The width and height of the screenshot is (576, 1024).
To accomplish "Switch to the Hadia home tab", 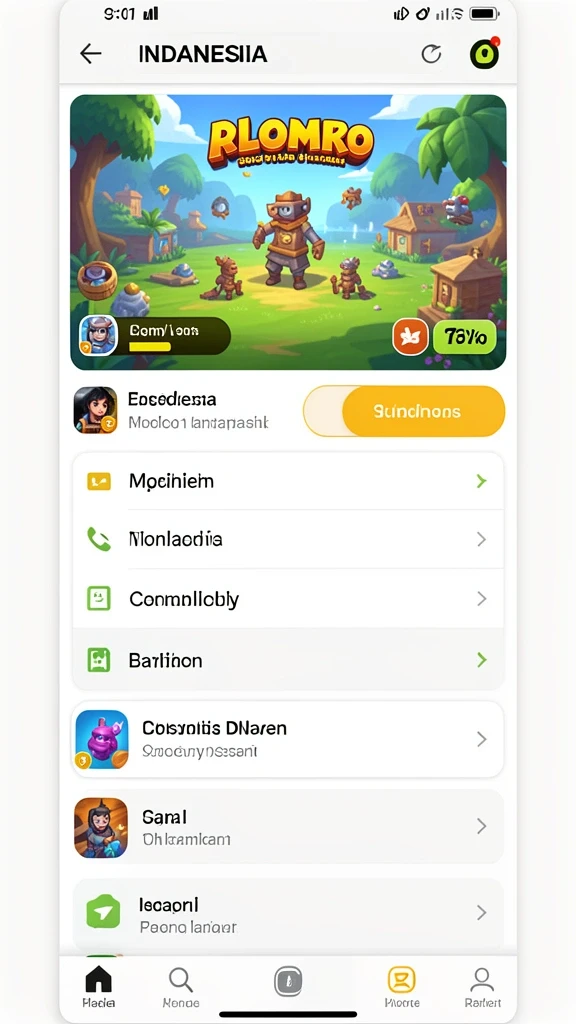I will pos(99,987).
